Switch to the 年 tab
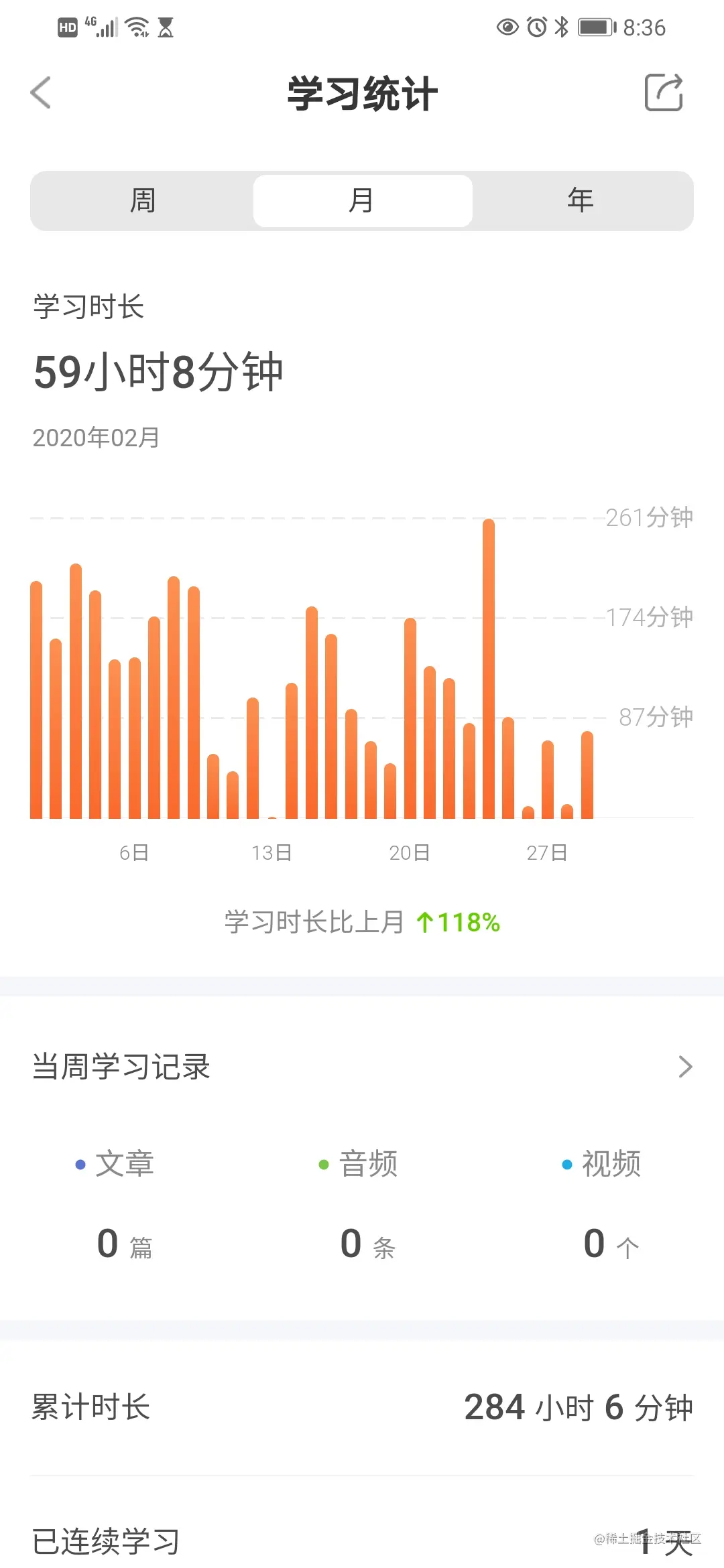Viewport: 724px width, 1568px height. point(581,200)
